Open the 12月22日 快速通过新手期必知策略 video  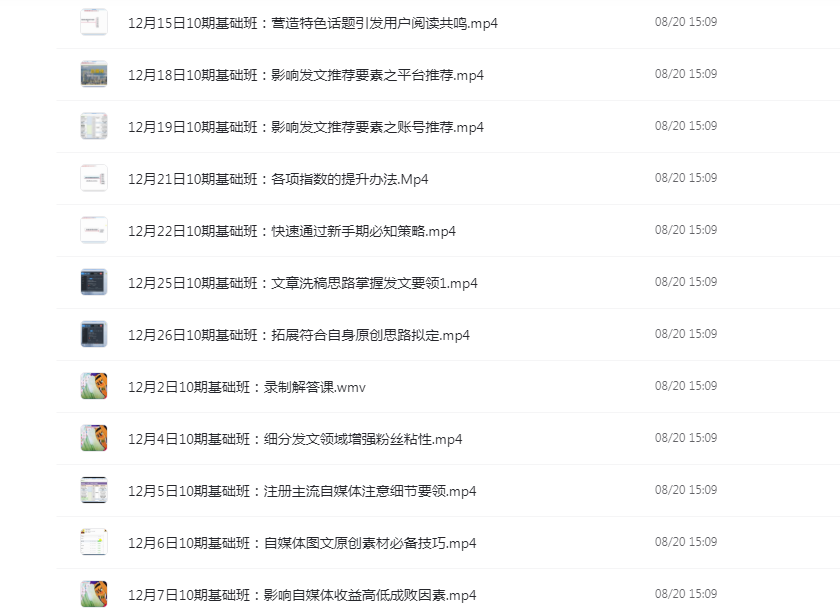click(x=291, y=231)
